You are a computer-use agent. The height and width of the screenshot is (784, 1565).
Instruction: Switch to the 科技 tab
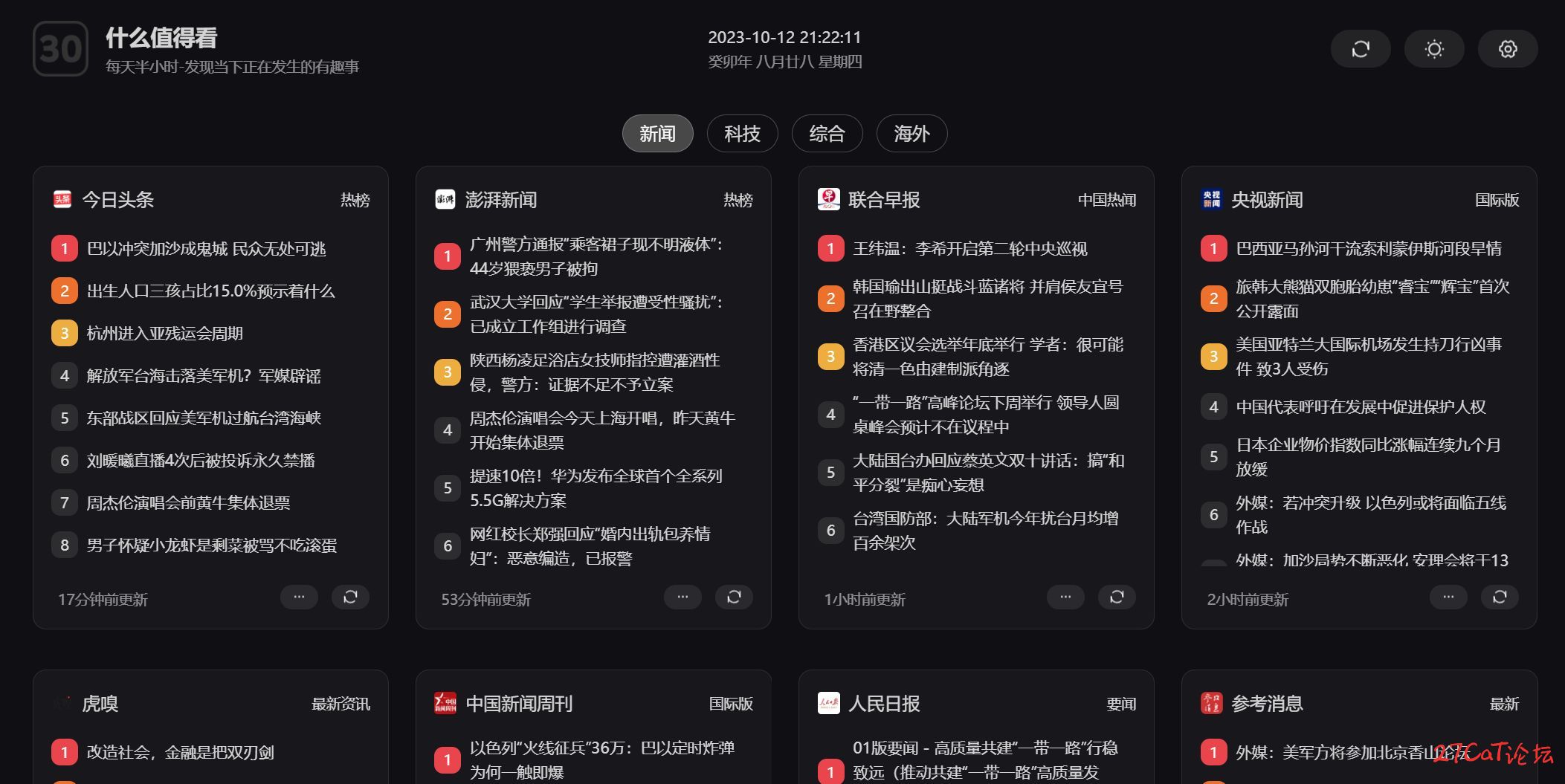coord(742,134)
